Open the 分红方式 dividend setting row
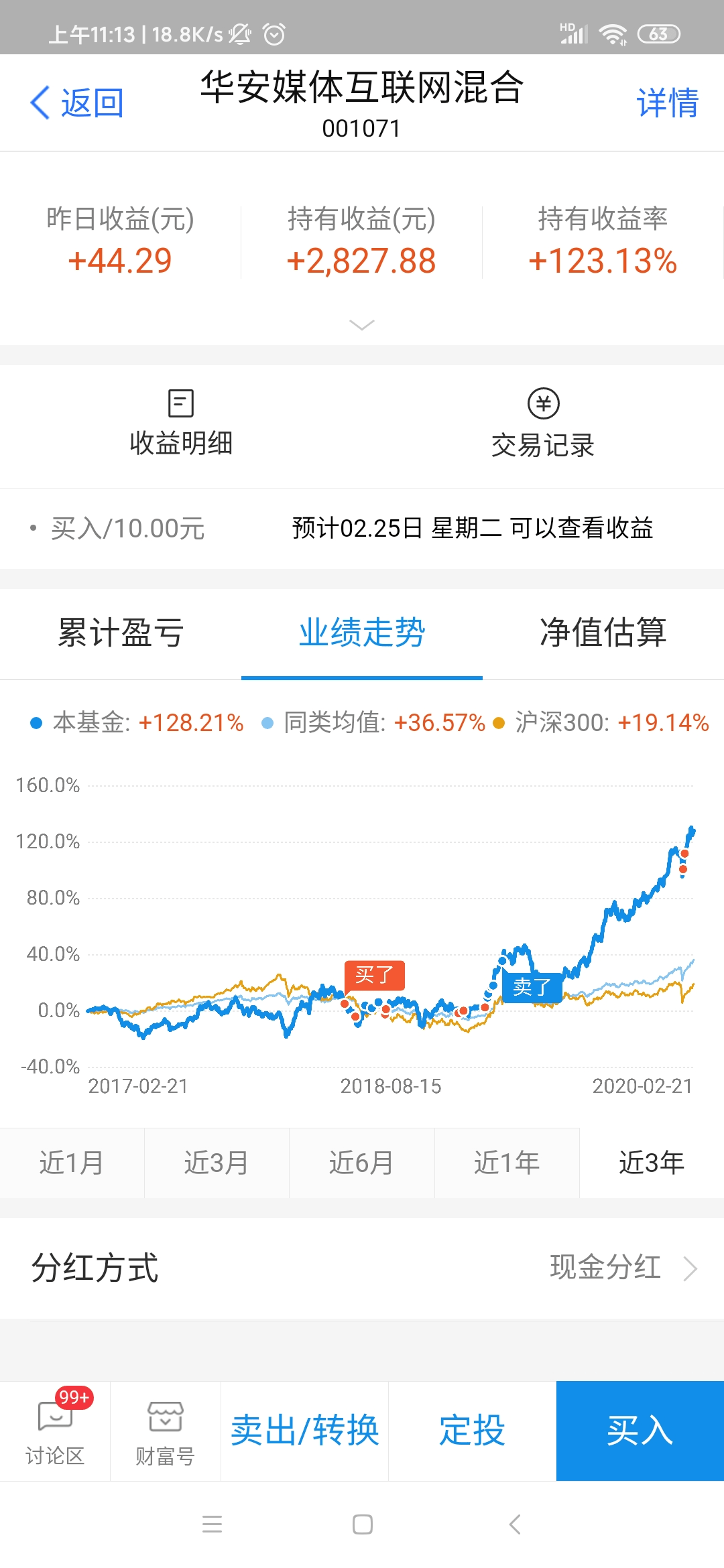Image resolution: width=724 pixels, height=1568 pixels. [362, 1268]
